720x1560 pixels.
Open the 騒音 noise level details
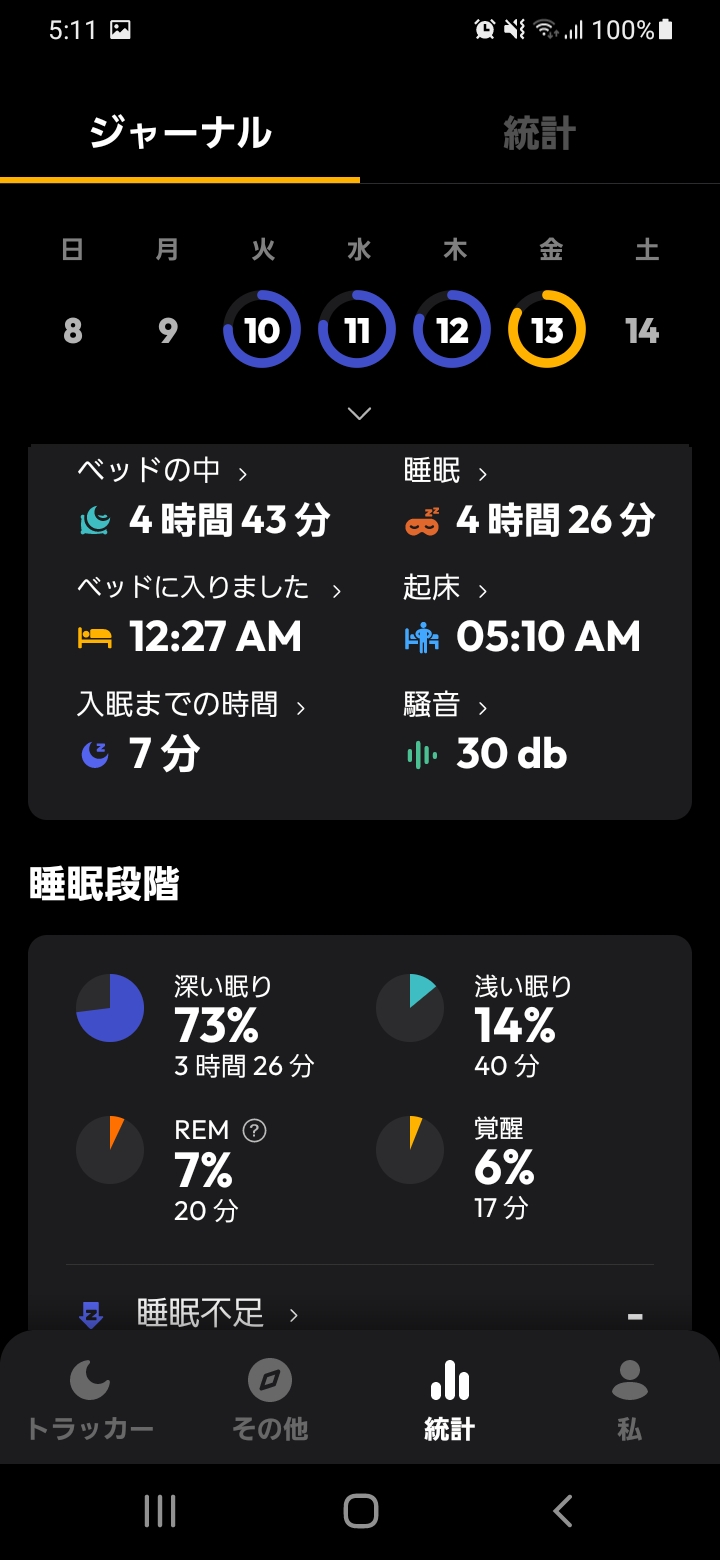[x=446, y=706]
